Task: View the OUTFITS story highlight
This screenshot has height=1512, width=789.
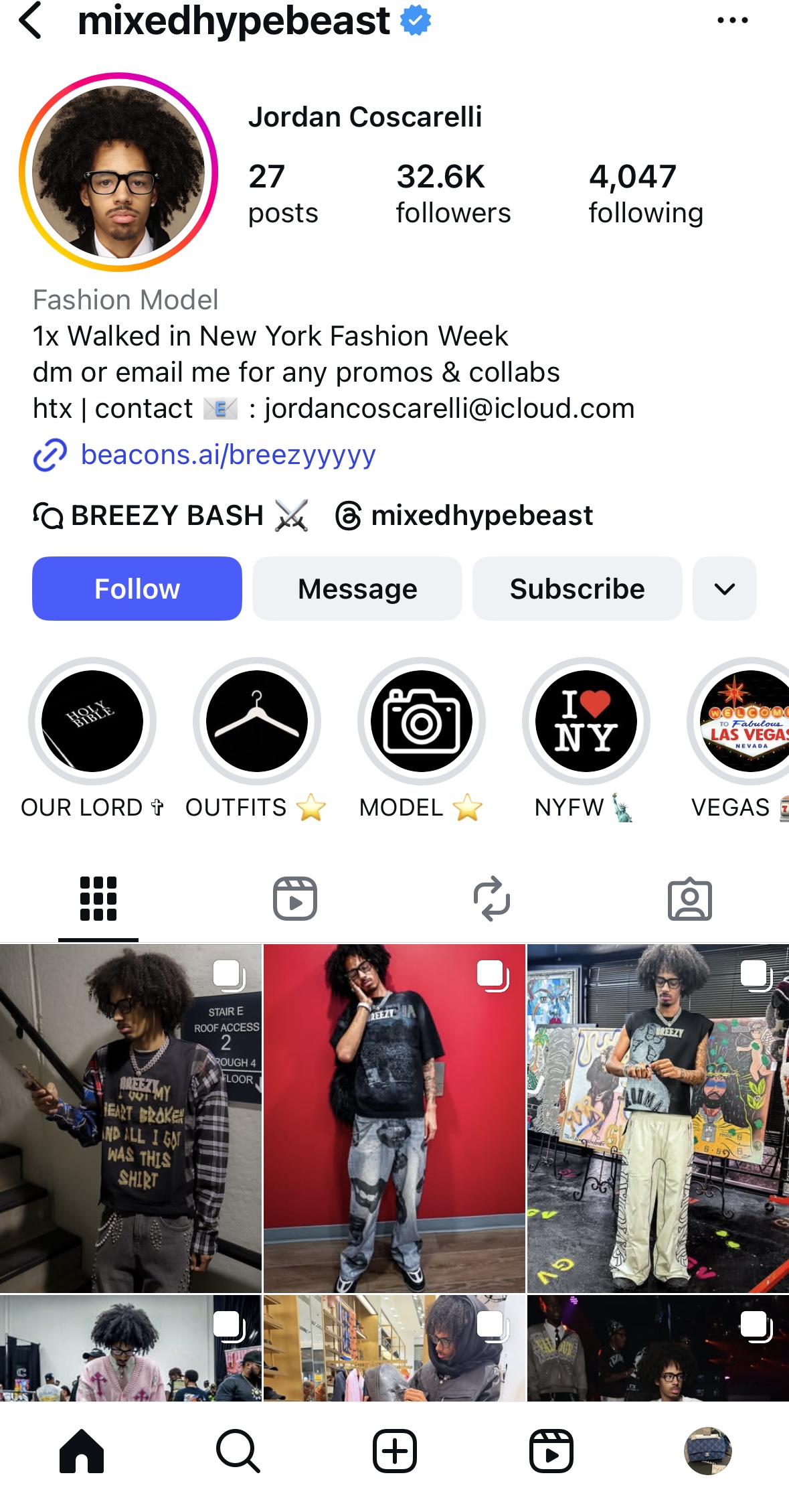Action: [x=256, y=721]
